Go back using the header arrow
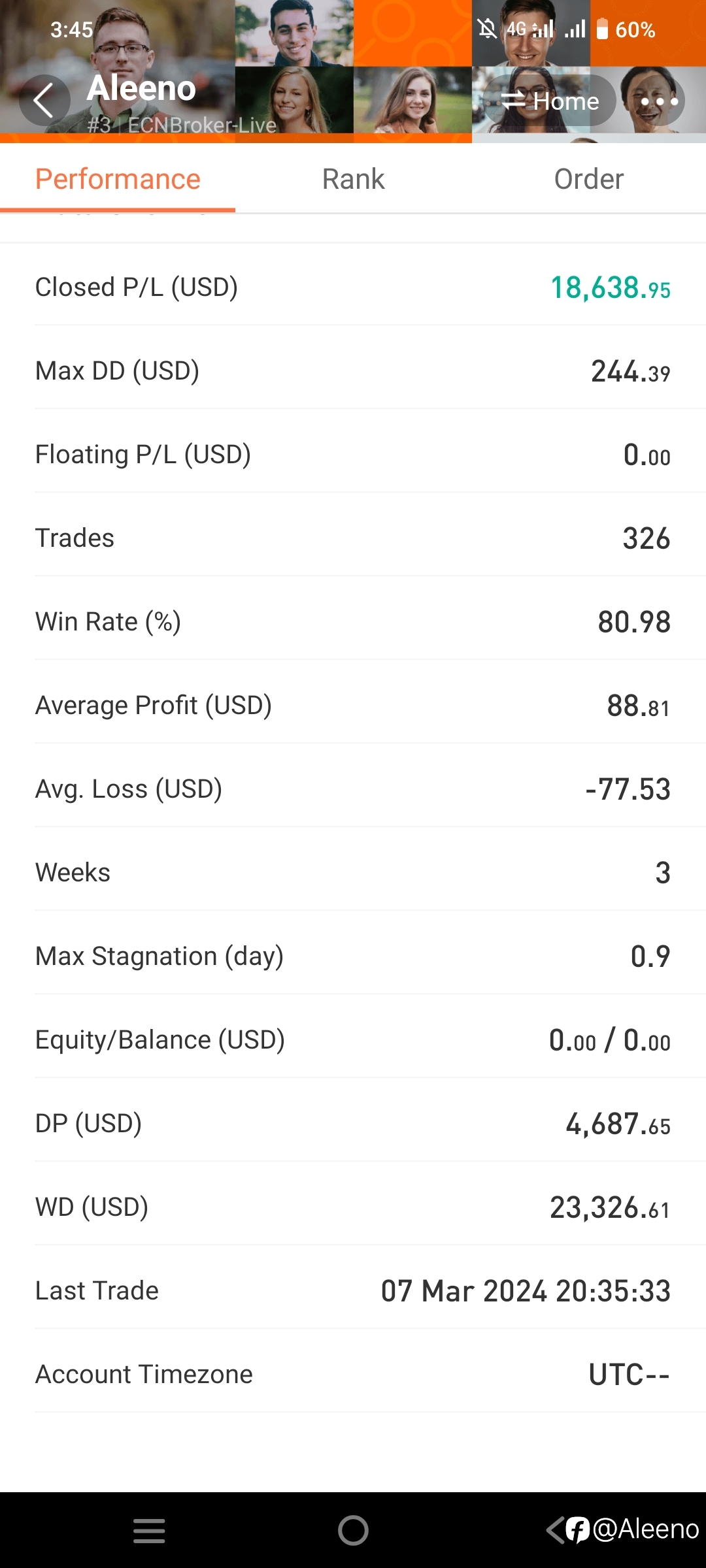This screenshot has width=706, height=1568. [44, 101]
